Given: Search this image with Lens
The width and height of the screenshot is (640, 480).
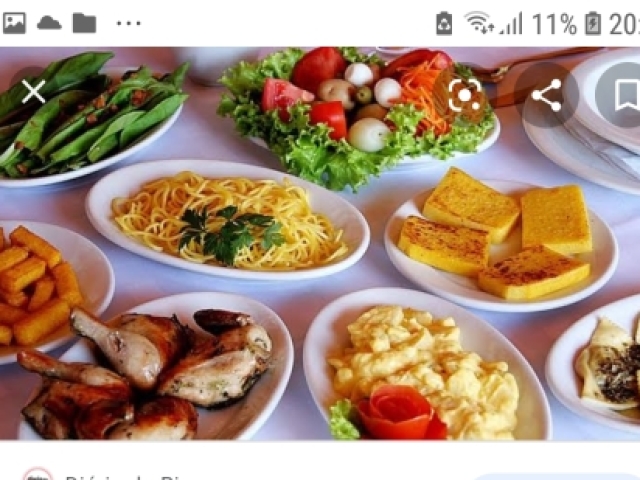Looking at the screenshot, I should point(465,95).
